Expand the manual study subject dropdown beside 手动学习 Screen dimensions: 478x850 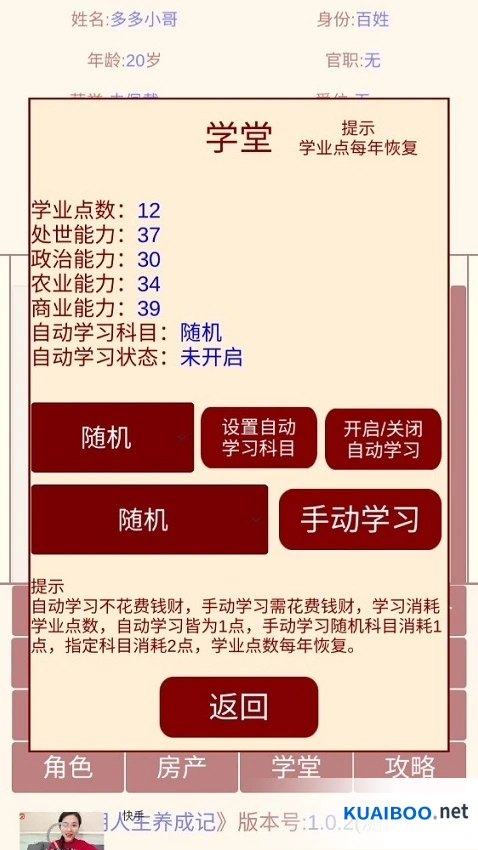tap(150, 519)
